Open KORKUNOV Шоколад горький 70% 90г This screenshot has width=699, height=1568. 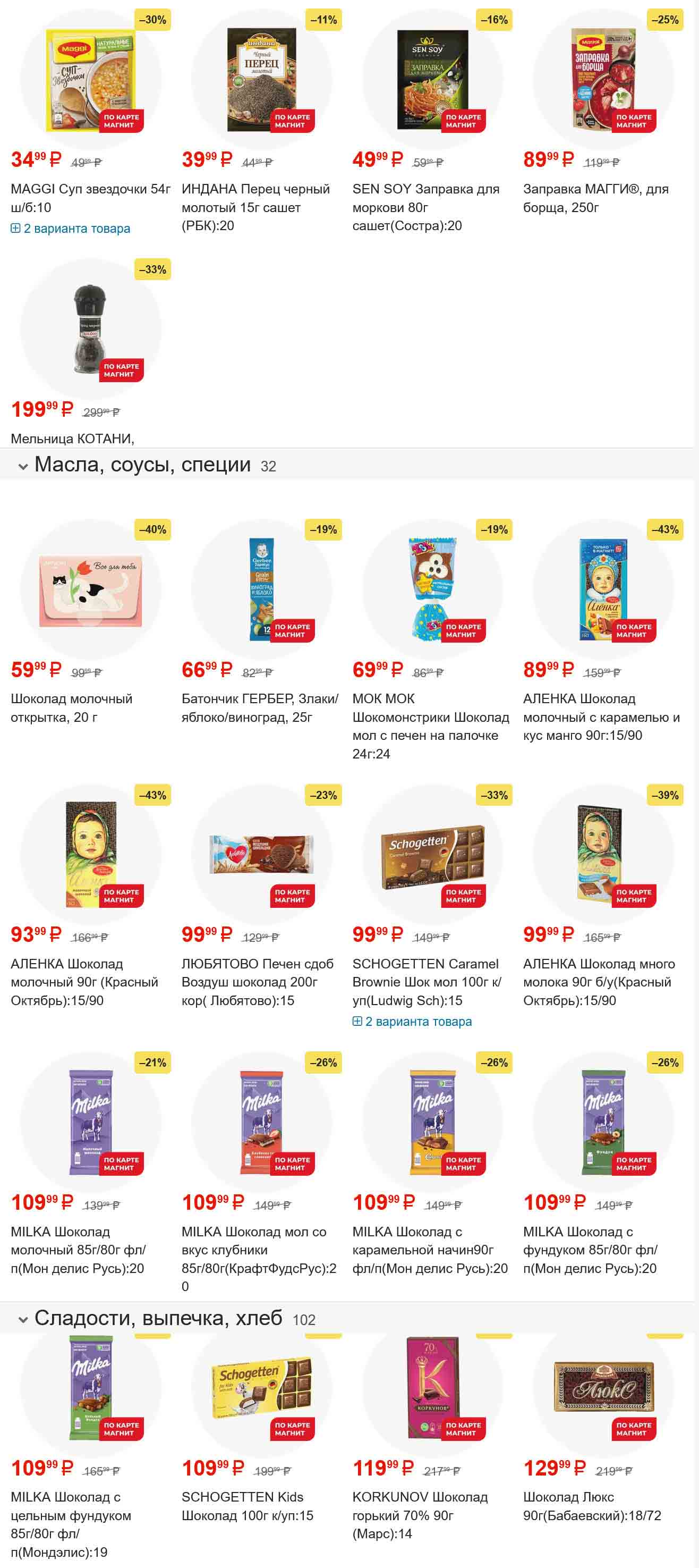(x=420, y=1515)
